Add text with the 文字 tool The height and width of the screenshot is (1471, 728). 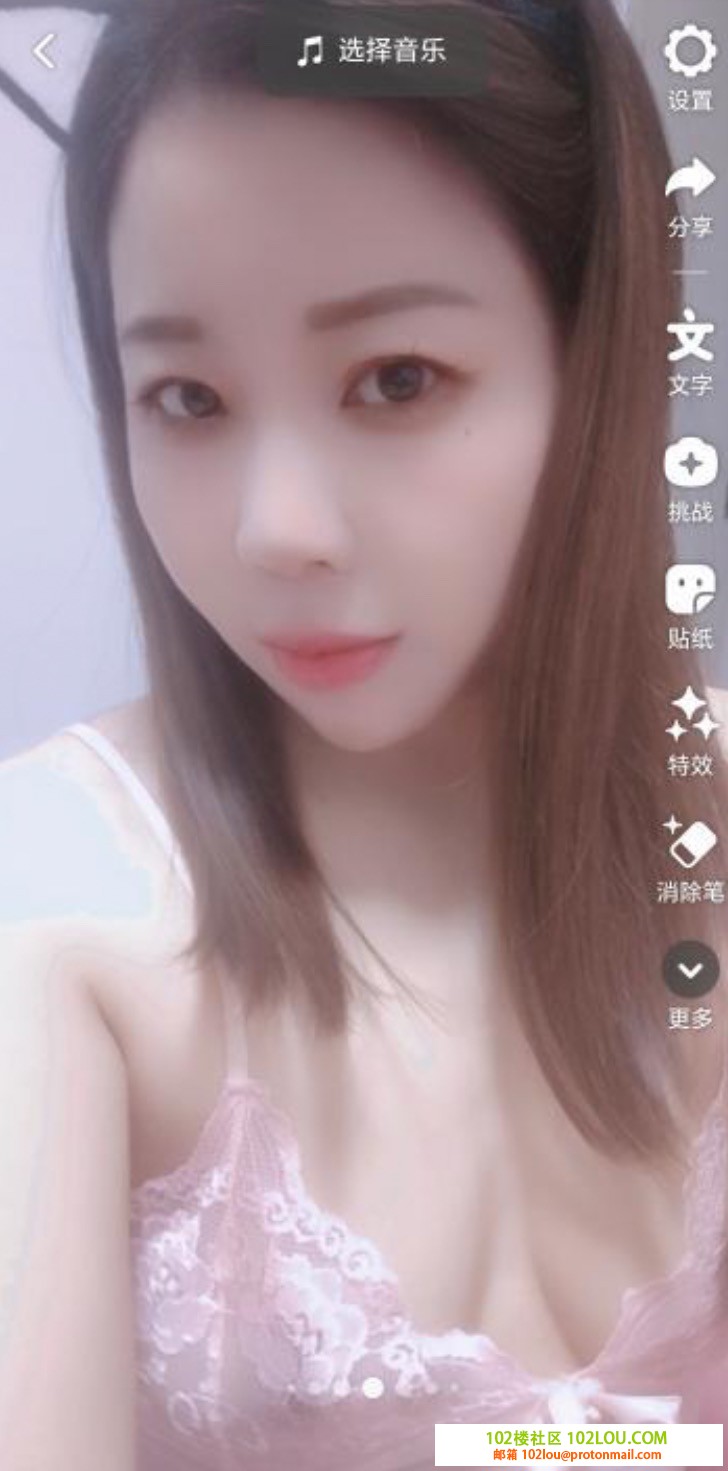tap(690, 338)
